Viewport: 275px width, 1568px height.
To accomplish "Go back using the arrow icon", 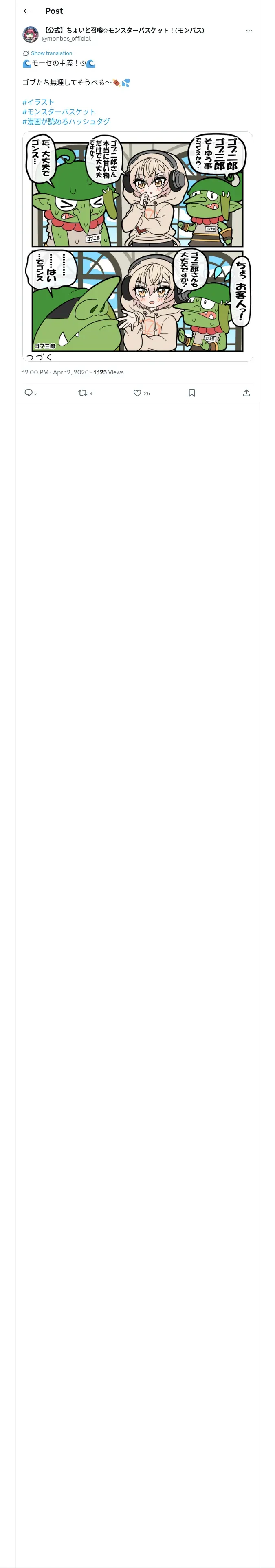I will click(26, 11).
